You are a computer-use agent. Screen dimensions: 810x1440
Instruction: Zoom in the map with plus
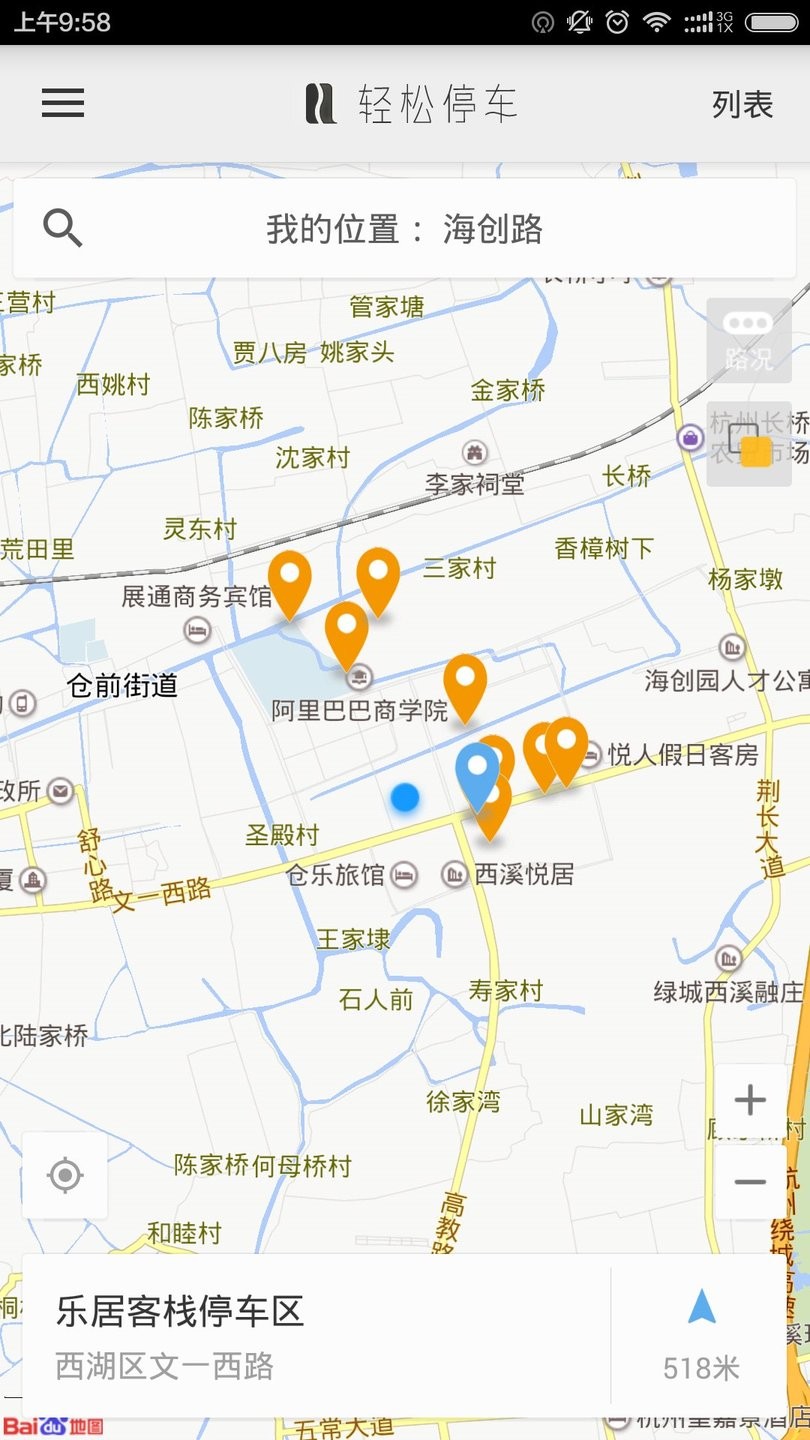coord(750,1101)
